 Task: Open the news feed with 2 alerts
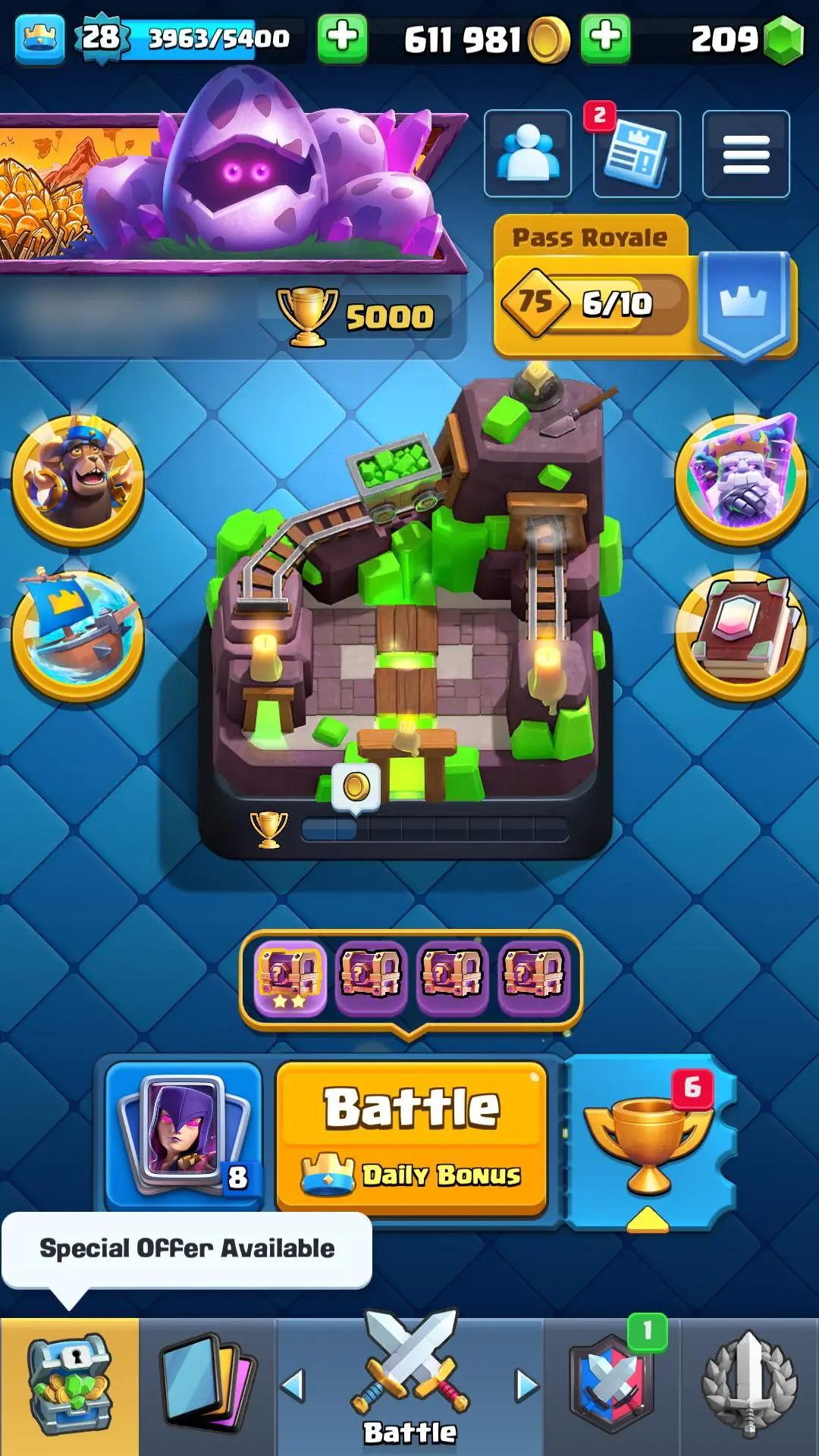coord(636,154)
